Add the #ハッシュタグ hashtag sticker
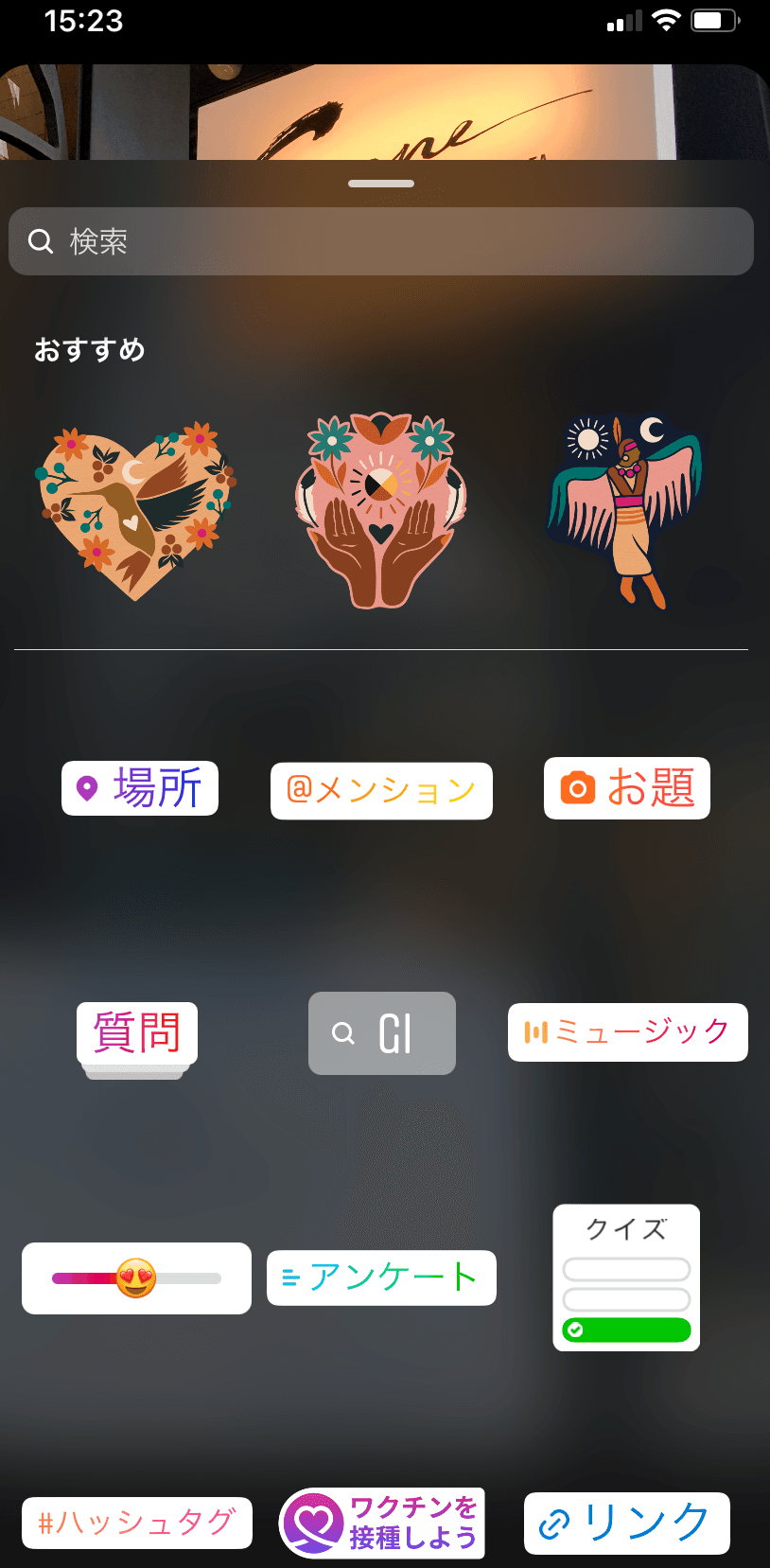Image resolution: width=770 pixels, height=1568 pixels. (x=137, y=1523)
